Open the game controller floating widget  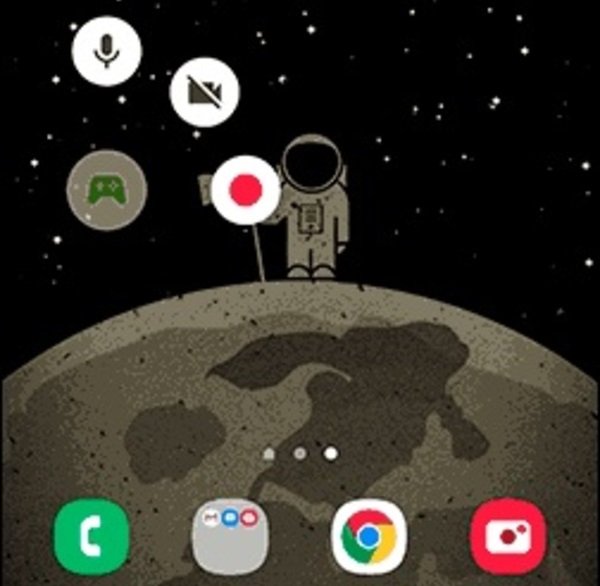click(x=106, y=190)
